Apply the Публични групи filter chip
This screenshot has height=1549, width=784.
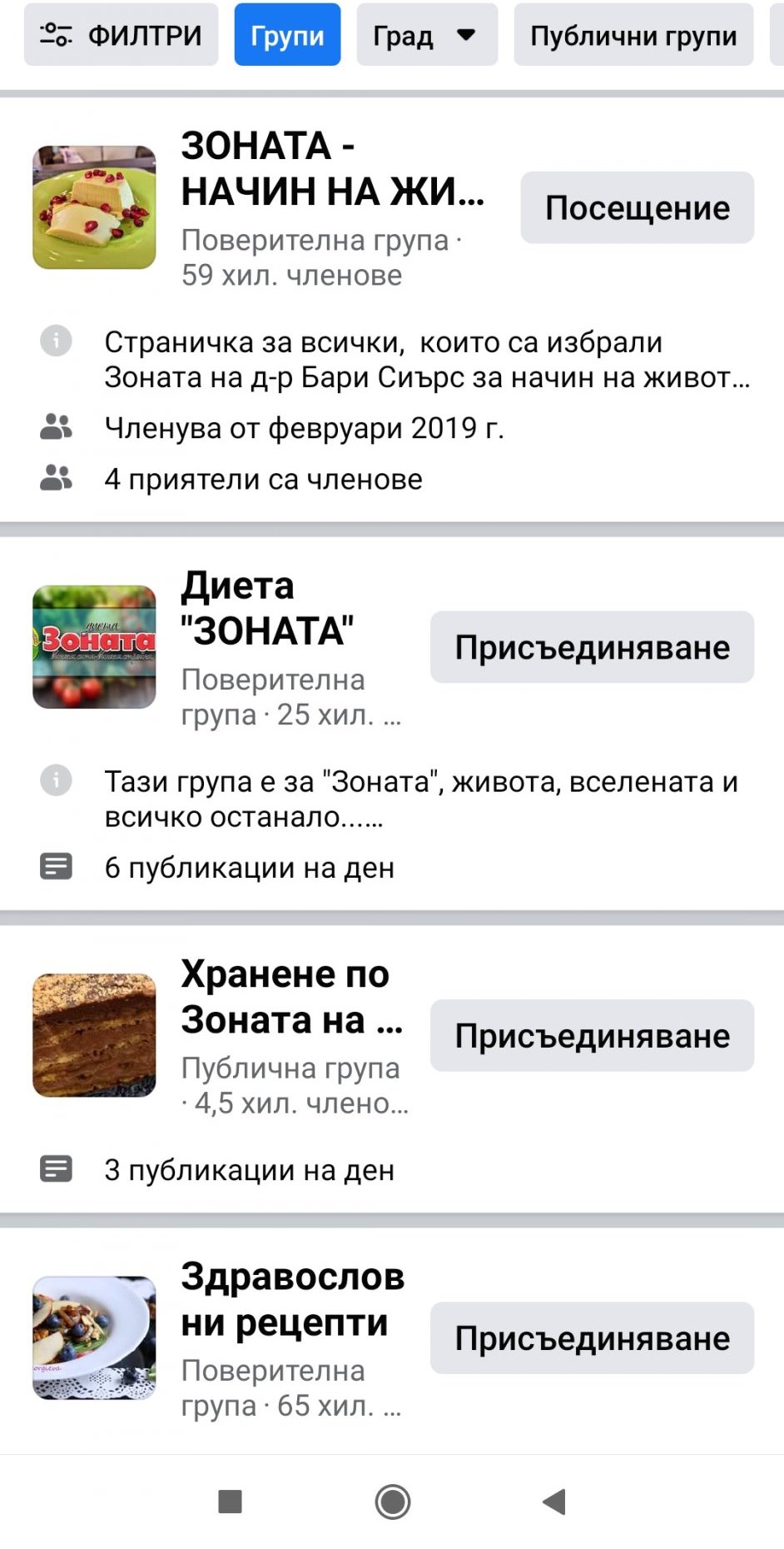coord(633,35)
